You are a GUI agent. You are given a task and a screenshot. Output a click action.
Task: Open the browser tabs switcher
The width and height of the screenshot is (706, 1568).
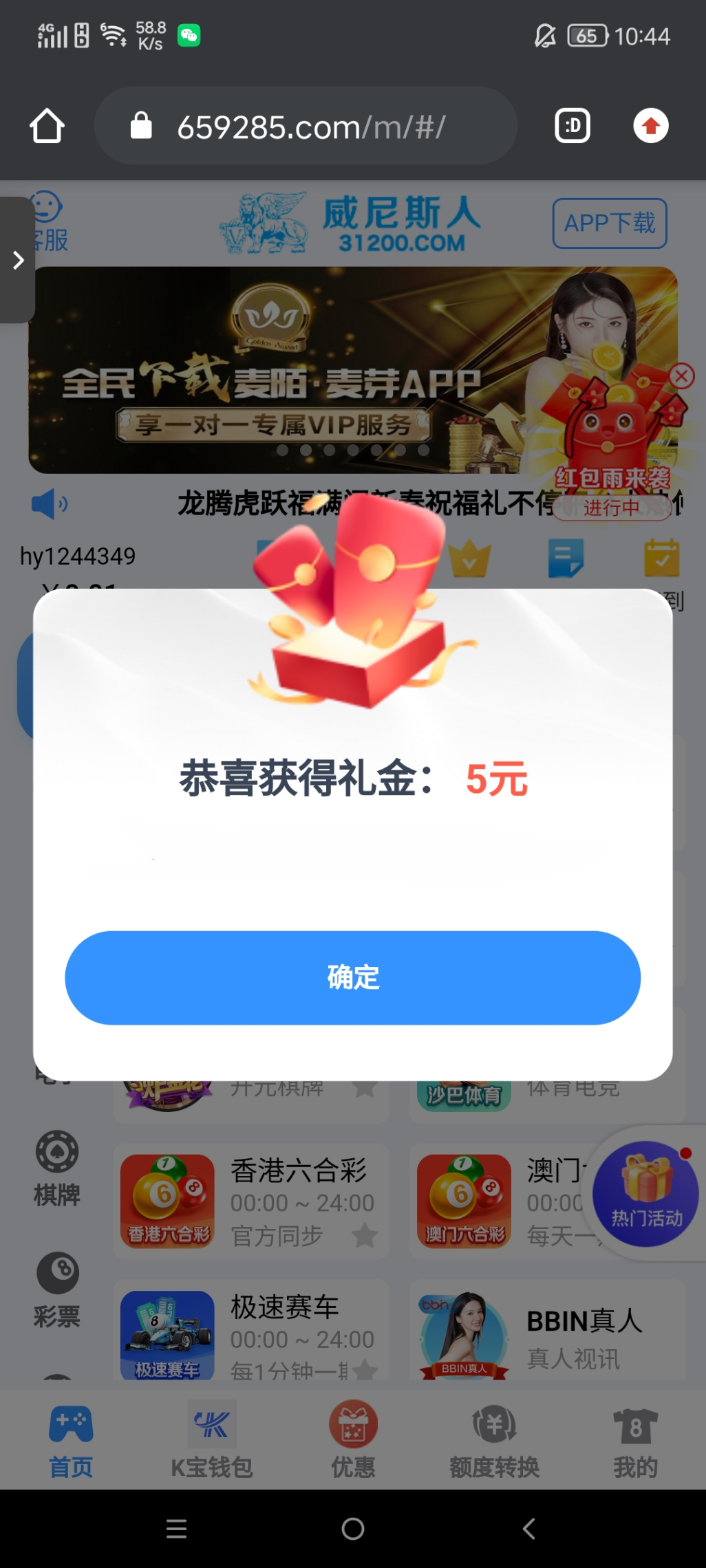572,127
